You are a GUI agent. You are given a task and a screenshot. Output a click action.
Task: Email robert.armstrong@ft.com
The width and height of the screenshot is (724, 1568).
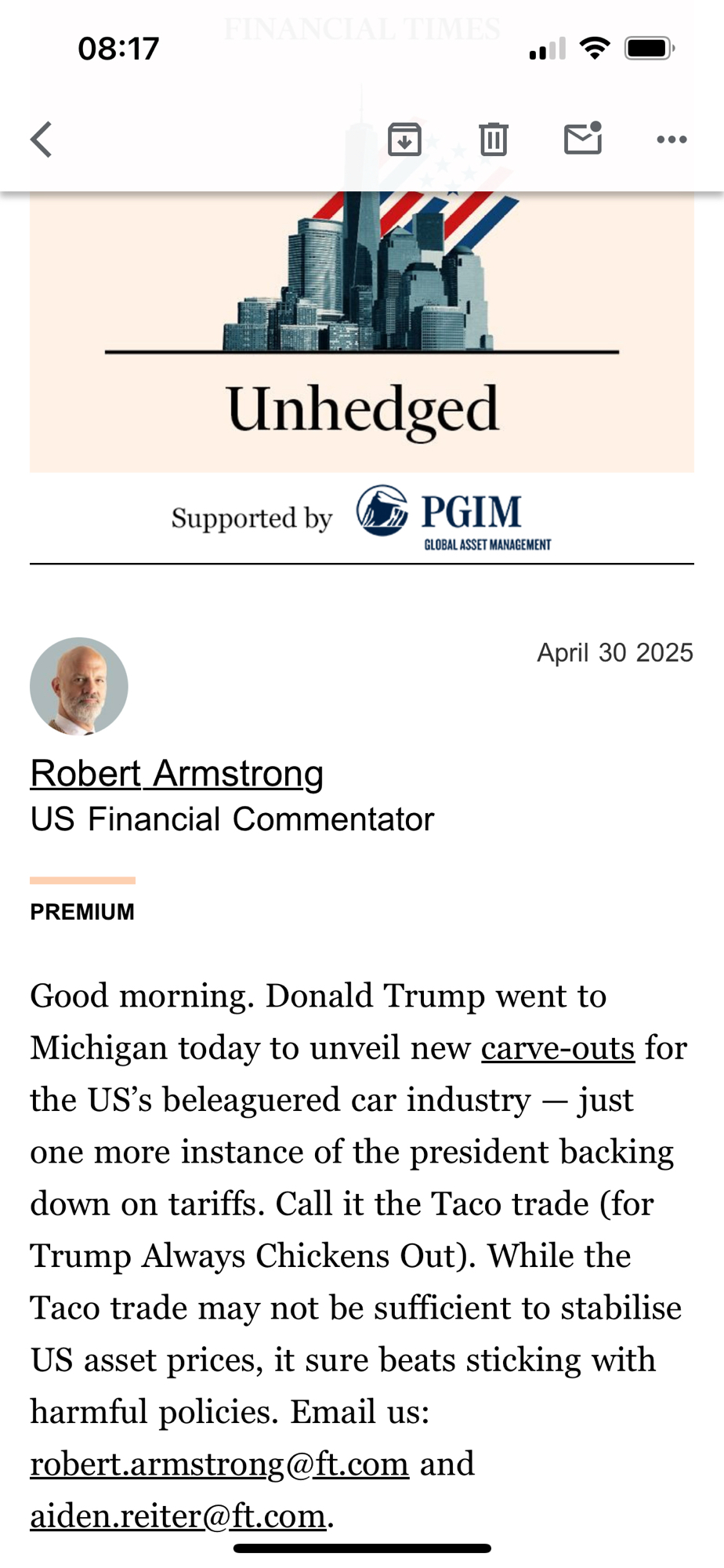[x=219, y=1464]
